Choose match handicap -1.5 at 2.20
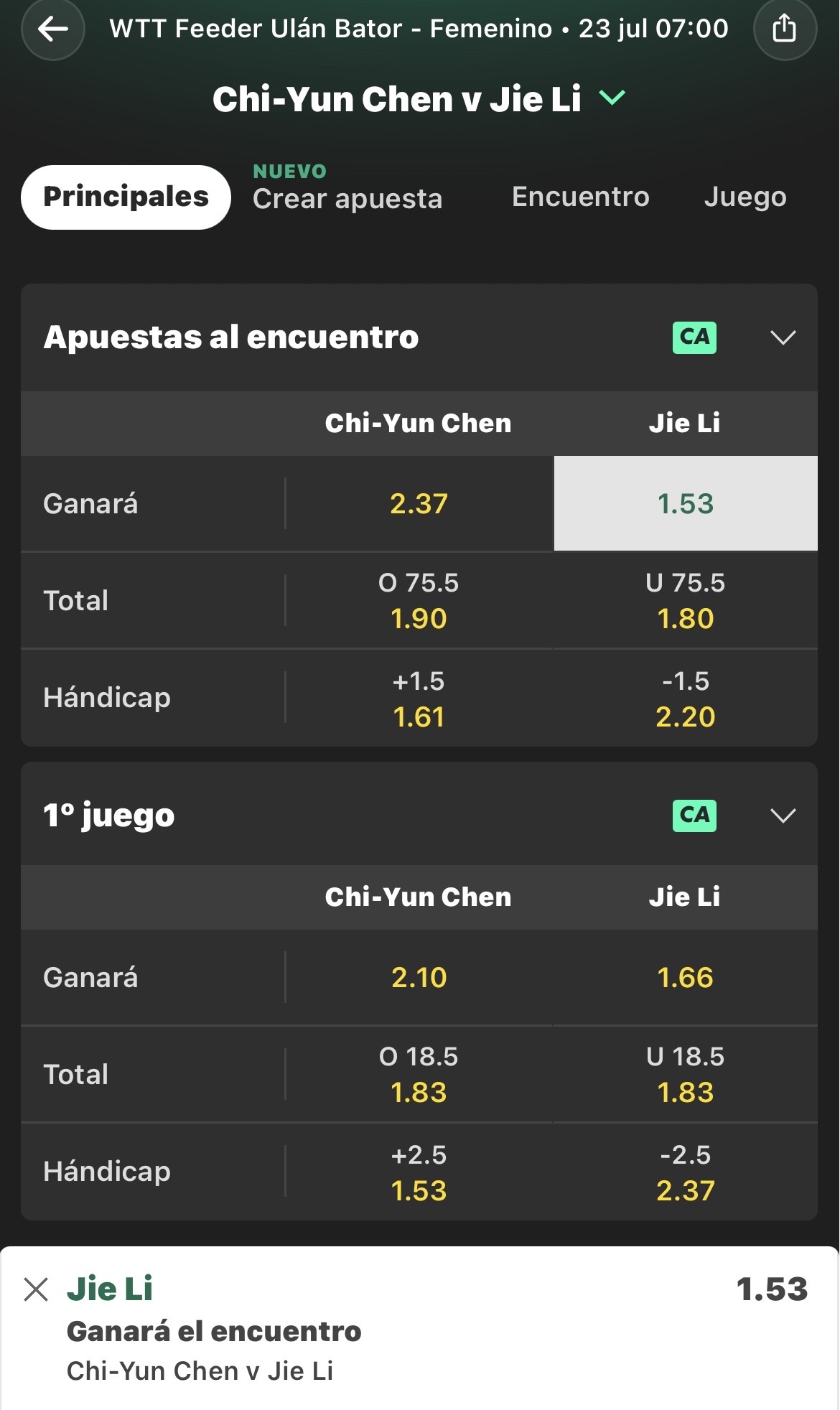The image size is (840, 1410). coord(686,698)
